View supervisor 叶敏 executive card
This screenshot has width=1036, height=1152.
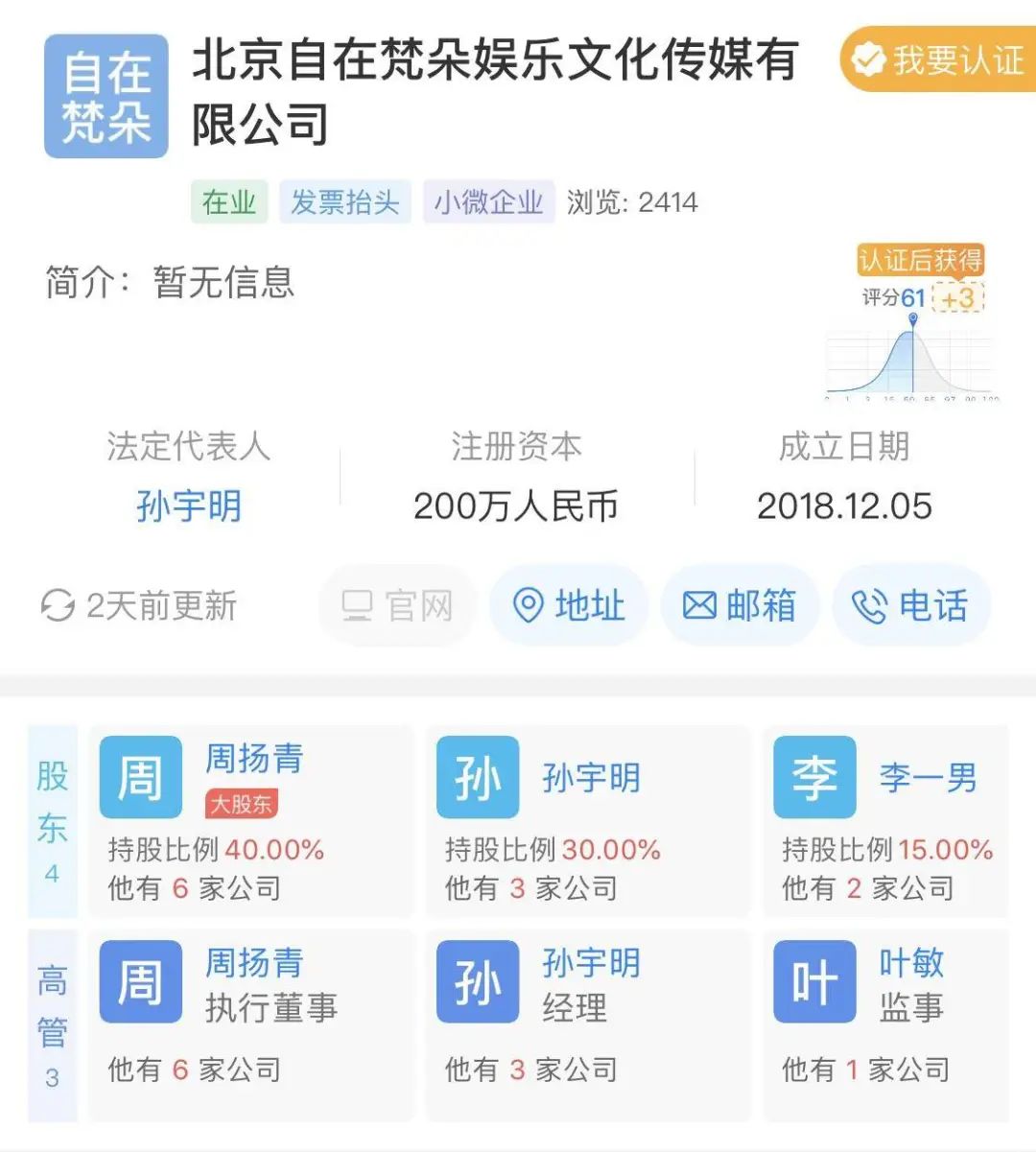885,1023
